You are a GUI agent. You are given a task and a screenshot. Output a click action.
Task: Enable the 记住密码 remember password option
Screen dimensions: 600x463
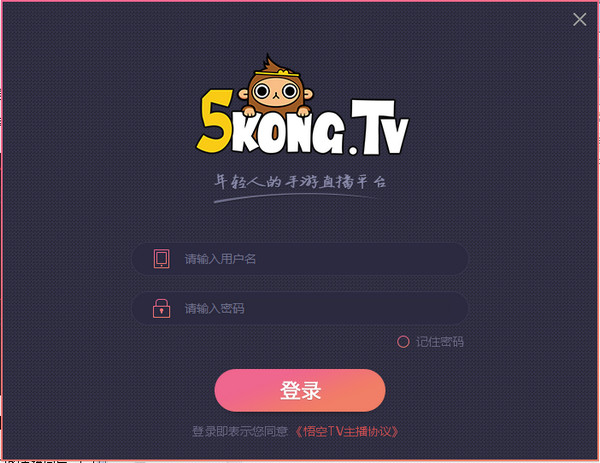click(404, 342)
